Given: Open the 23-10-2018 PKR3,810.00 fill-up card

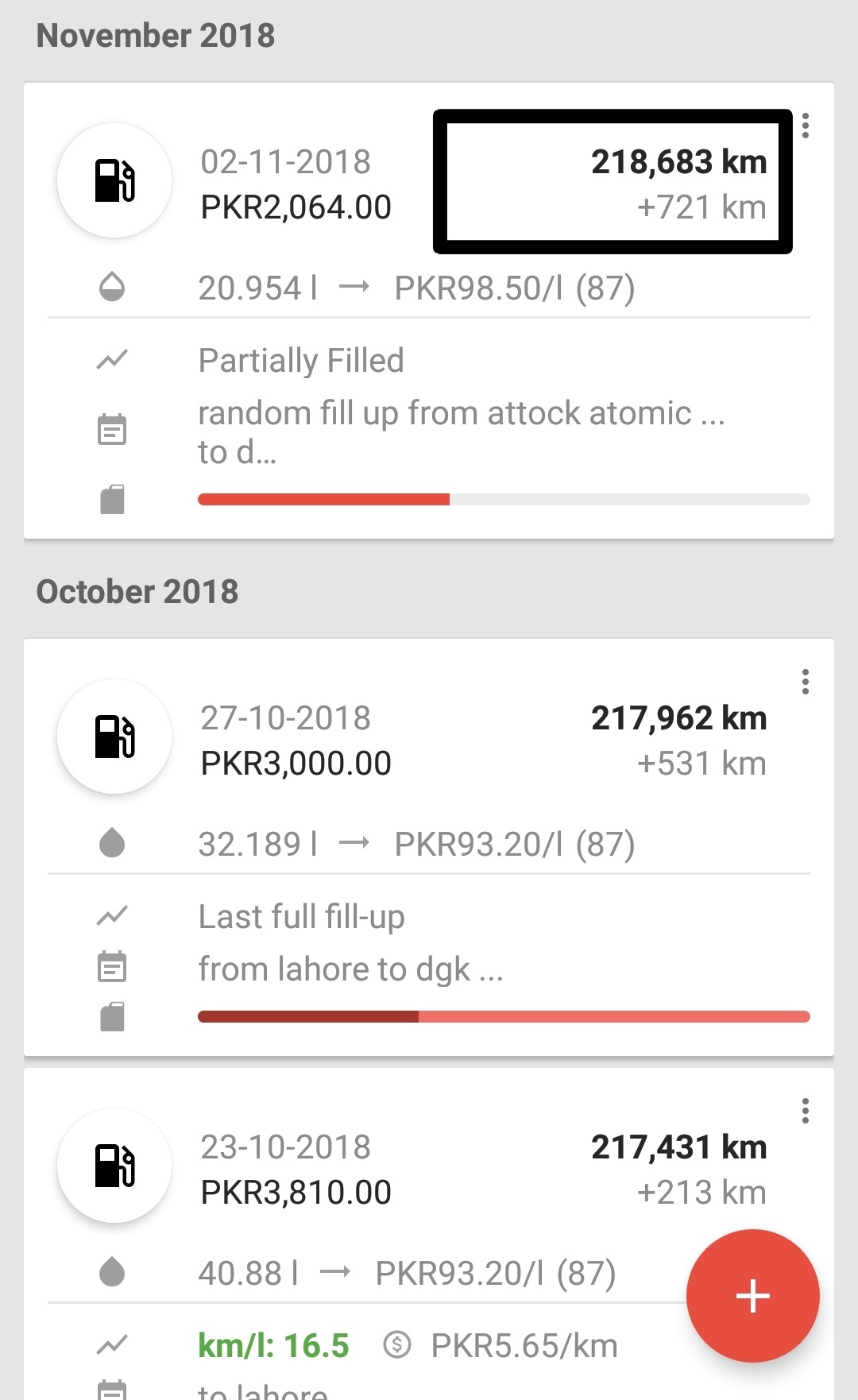Looking at the screenshot, I should [x=429, y=1234].
